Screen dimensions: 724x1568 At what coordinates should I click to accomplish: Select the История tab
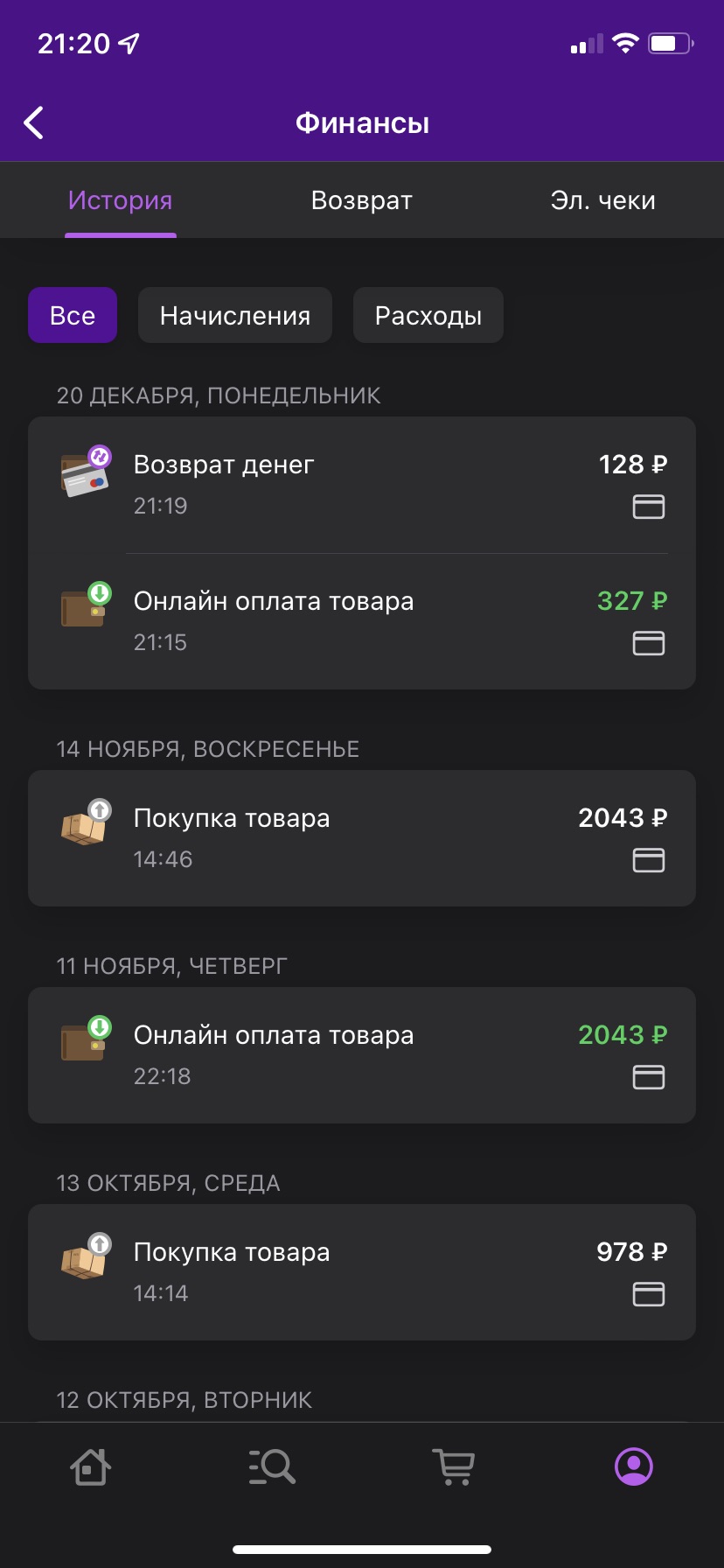tap(121, 200)
